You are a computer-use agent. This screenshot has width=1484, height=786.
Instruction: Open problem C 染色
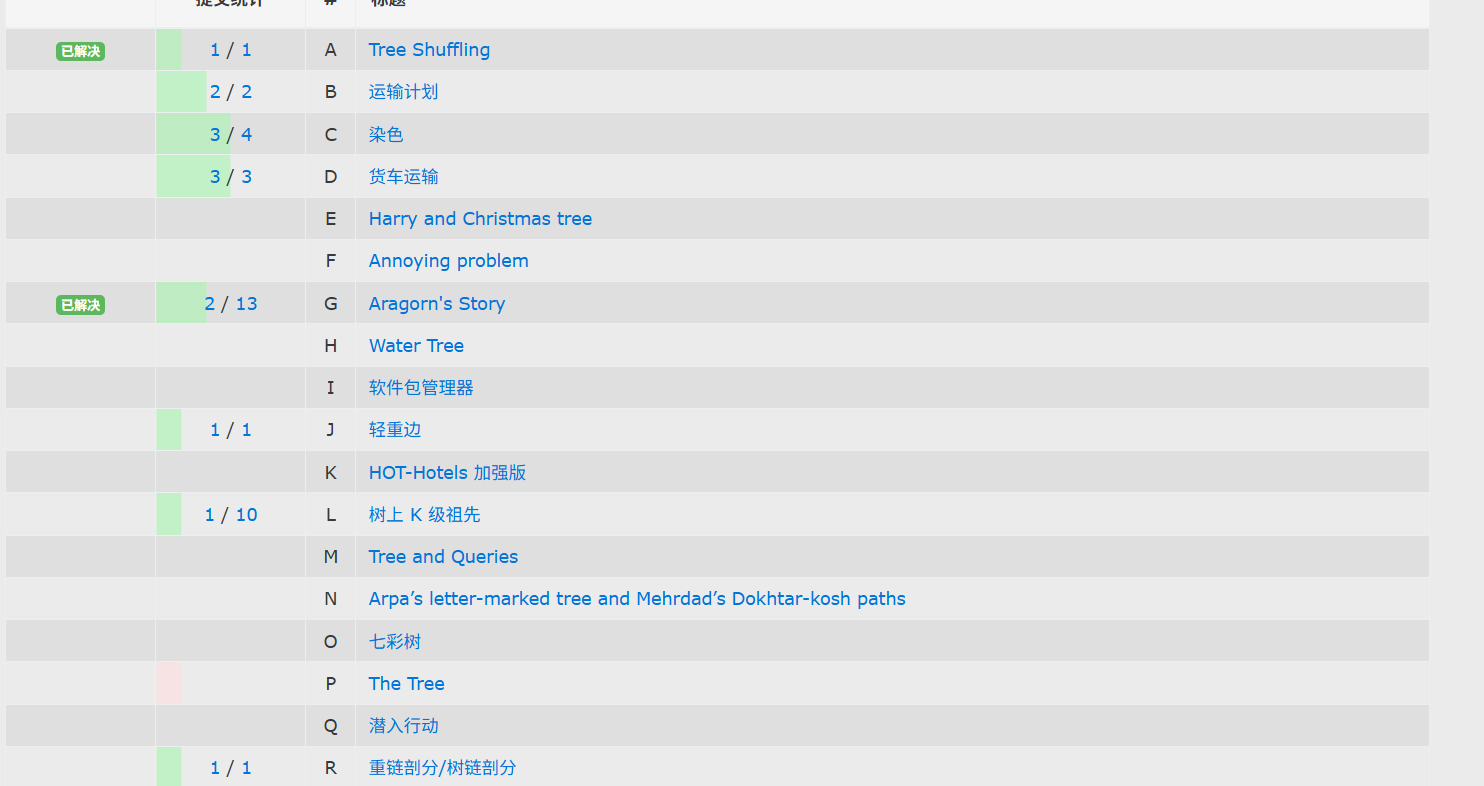point(386,134)
